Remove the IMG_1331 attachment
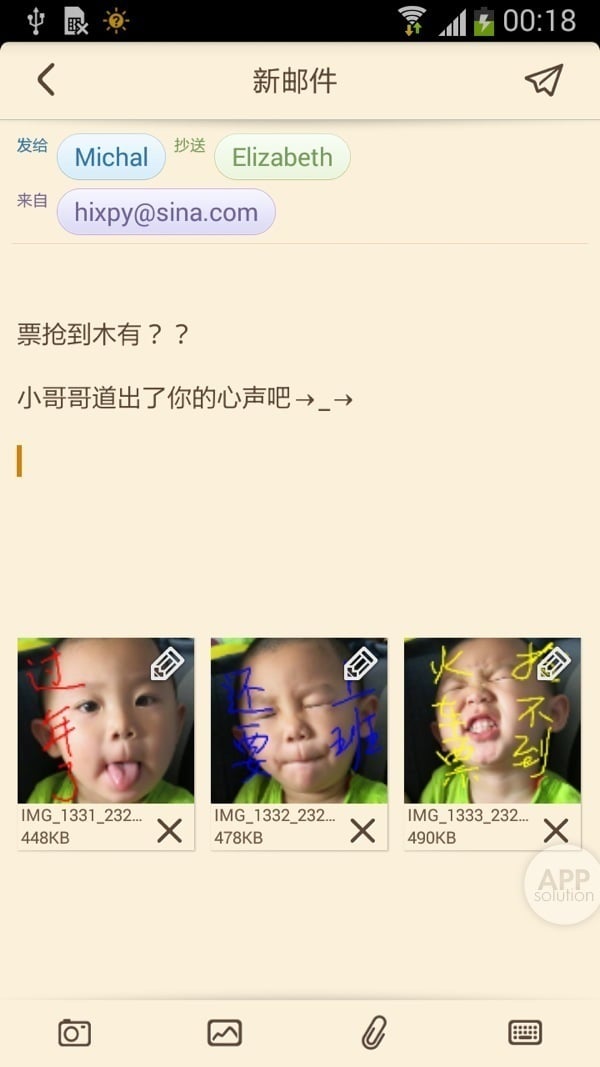Image resolution: width=600 pixels, height=1067 pixels. 170,830
